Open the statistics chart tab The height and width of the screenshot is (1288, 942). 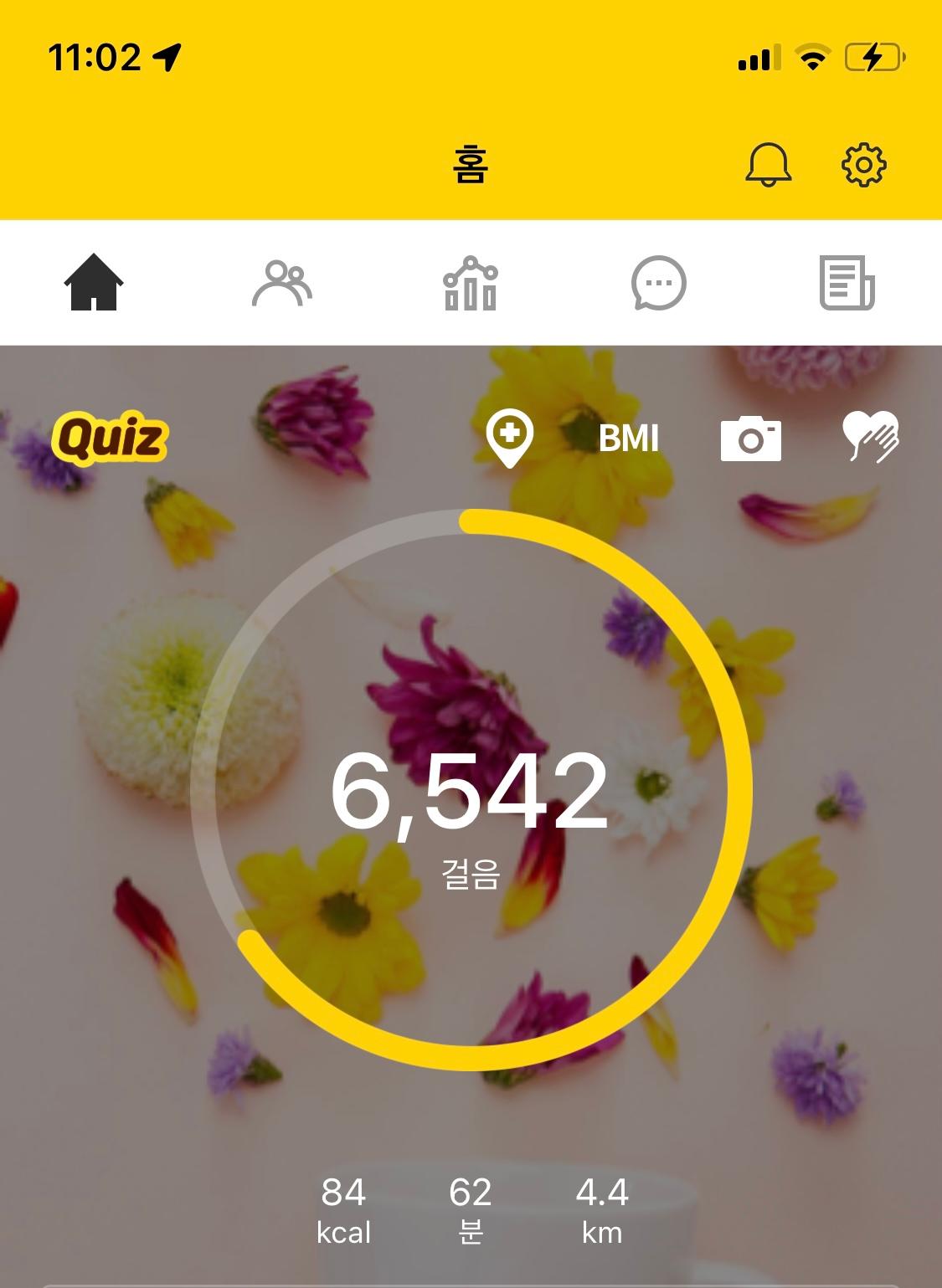471,283
